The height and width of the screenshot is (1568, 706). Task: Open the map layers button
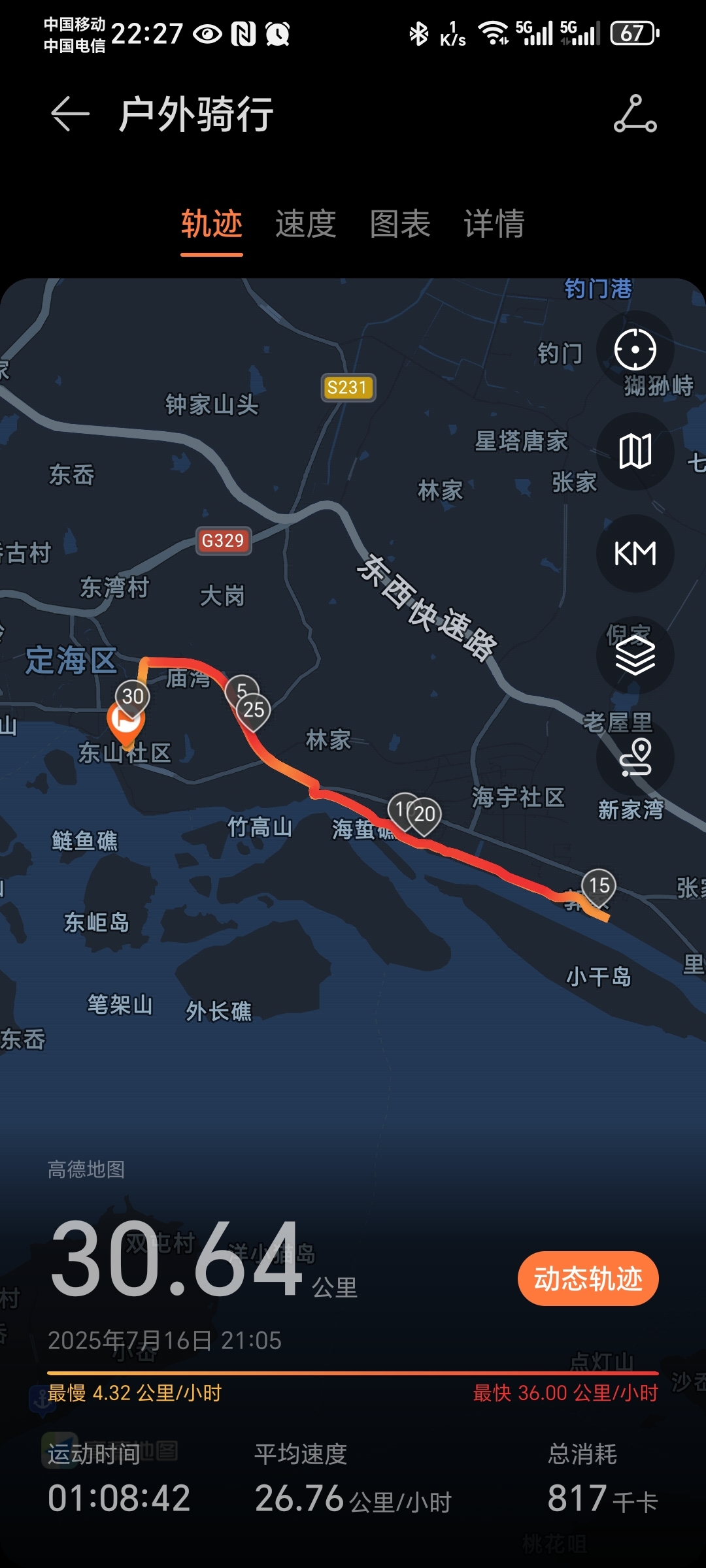click(635, 655)
